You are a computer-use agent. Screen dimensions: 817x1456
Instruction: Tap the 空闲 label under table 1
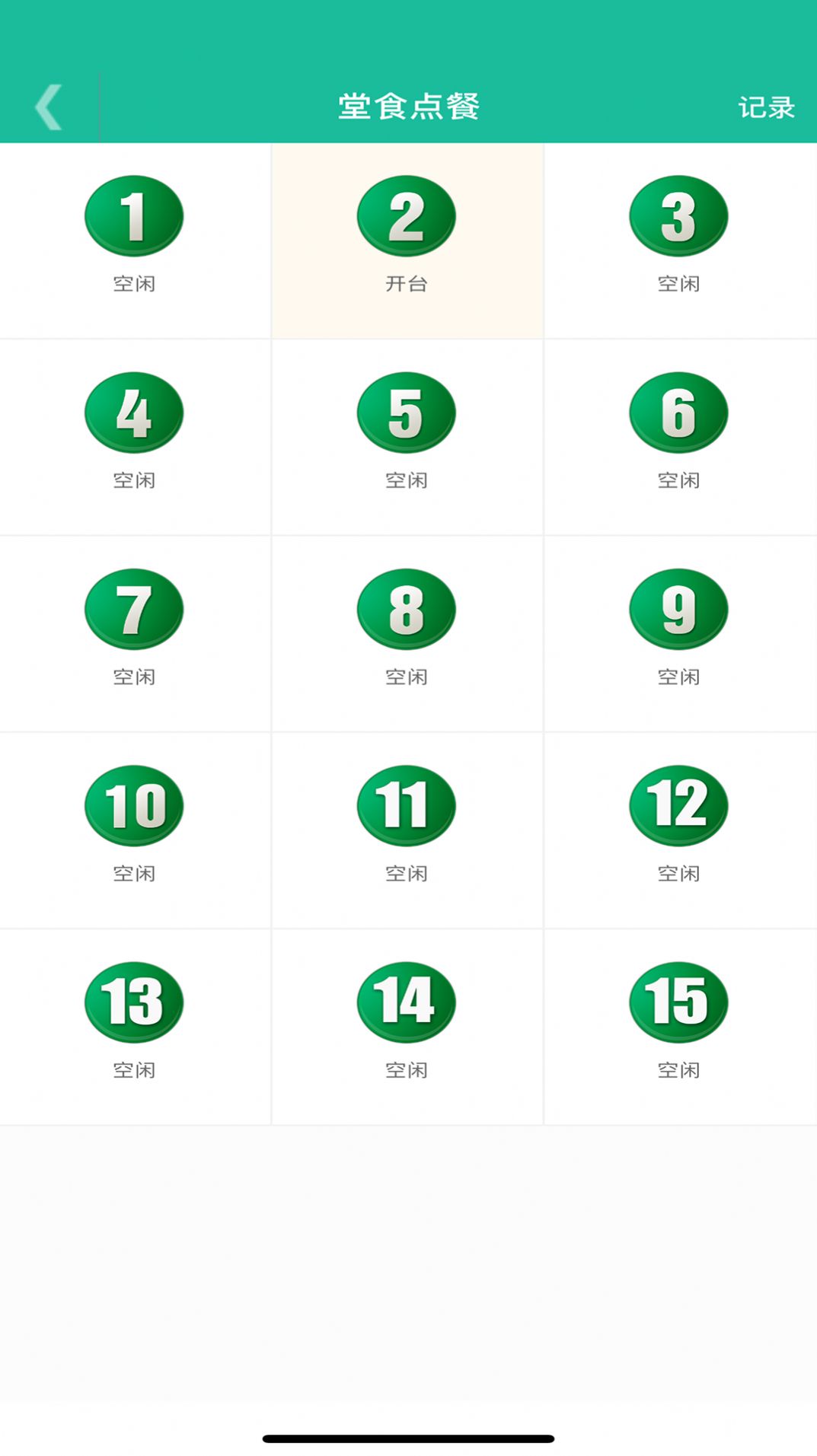coord(134,284)
